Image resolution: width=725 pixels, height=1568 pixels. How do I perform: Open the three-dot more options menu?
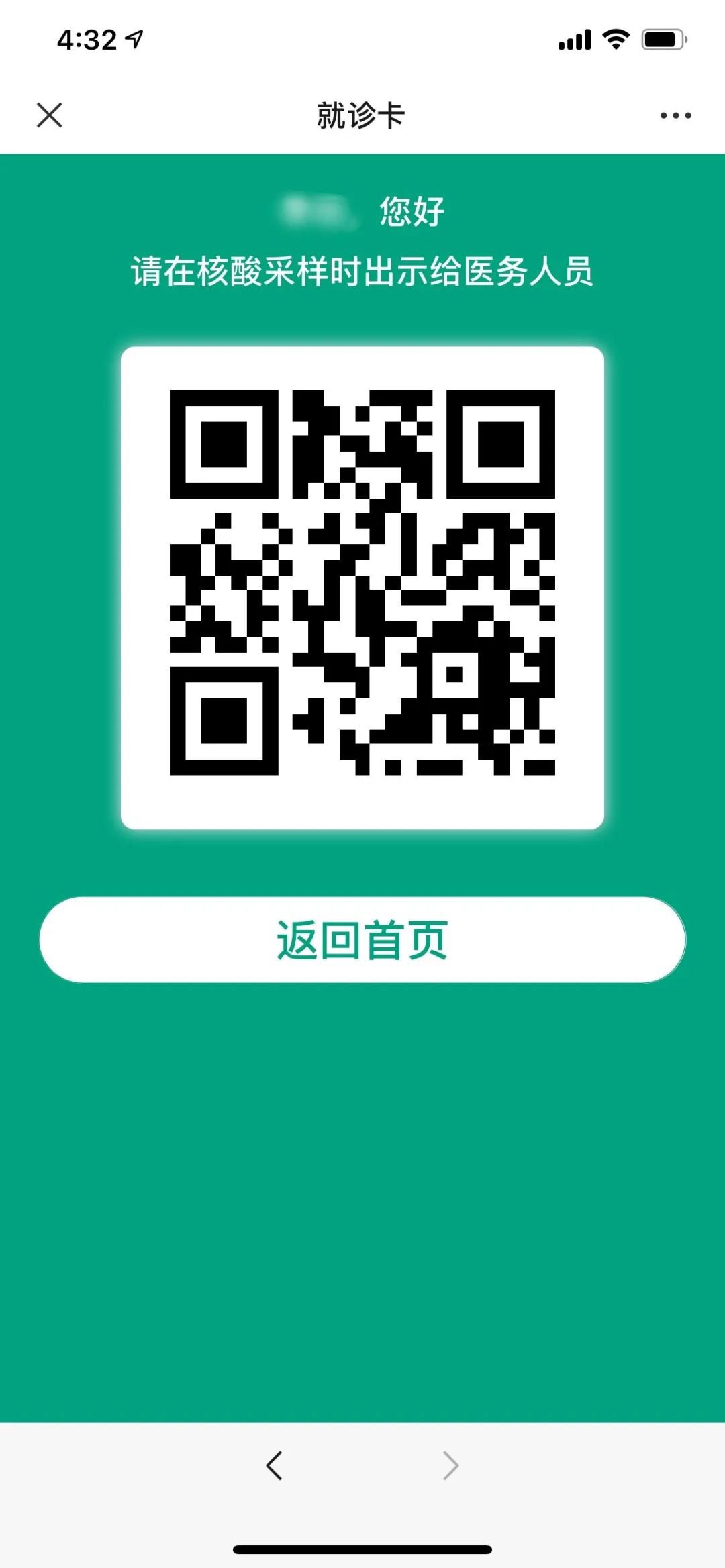675,115
